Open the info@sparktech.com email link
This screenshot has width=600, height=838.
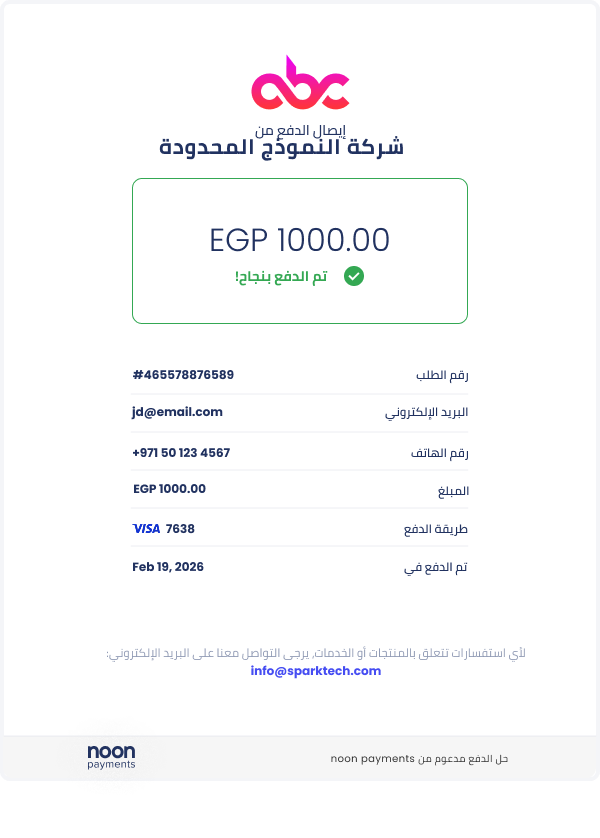tap(316, 671)
